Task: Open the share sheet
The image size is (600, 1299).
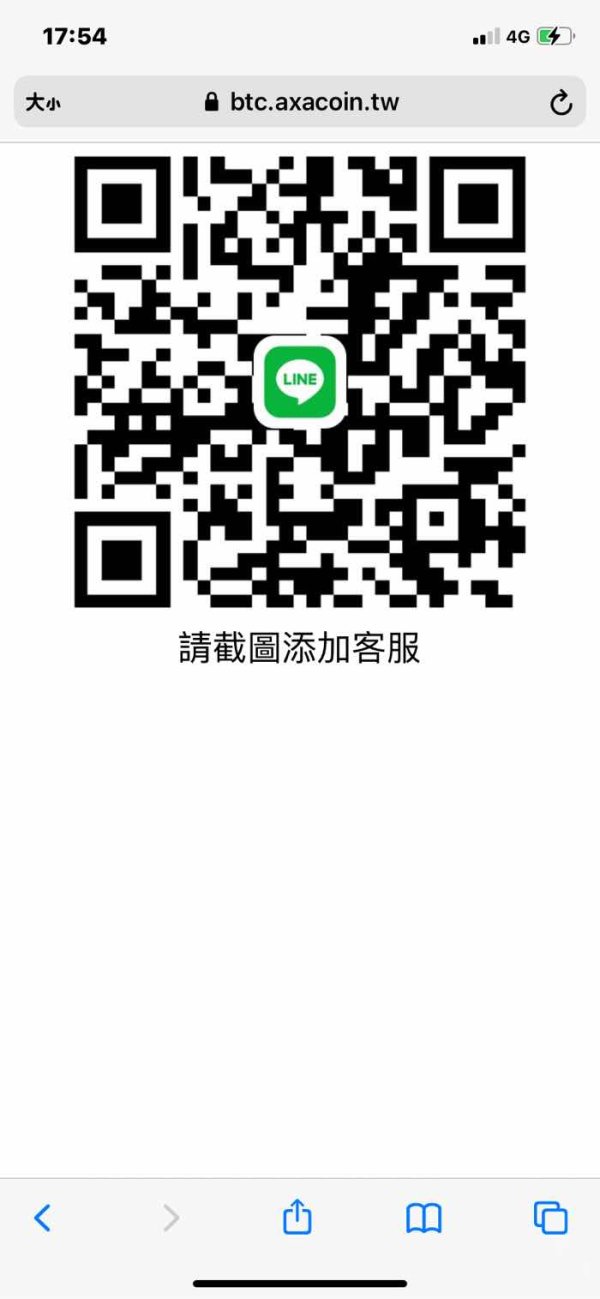Action: click(297, 1216)
